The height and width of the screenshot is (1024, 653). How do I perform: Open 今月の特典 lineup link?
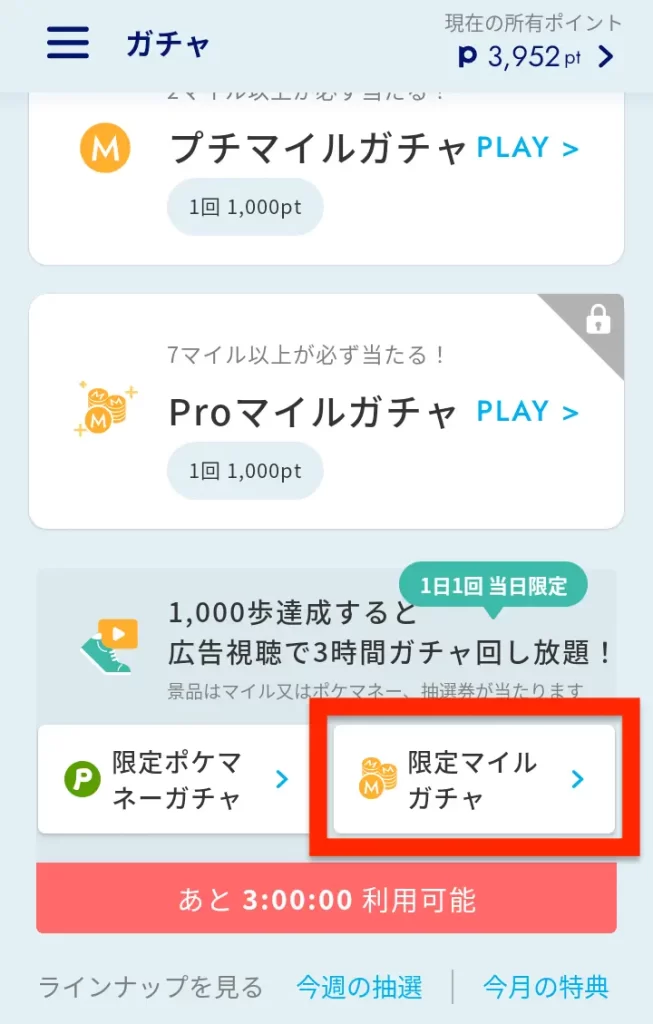coord(545,987)
